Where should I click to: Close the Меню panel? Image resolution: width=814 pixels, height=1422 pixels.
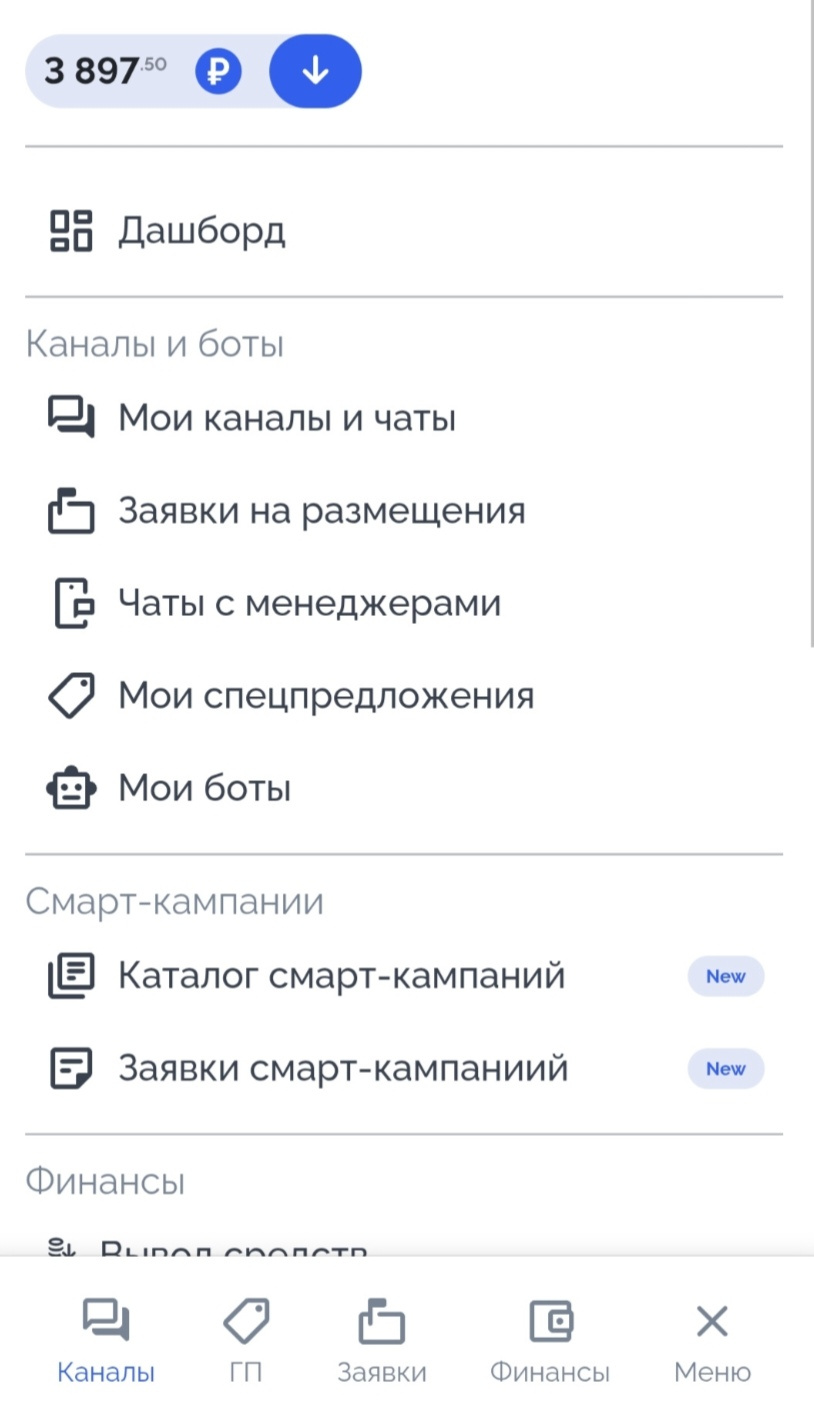click(712, 1340)
